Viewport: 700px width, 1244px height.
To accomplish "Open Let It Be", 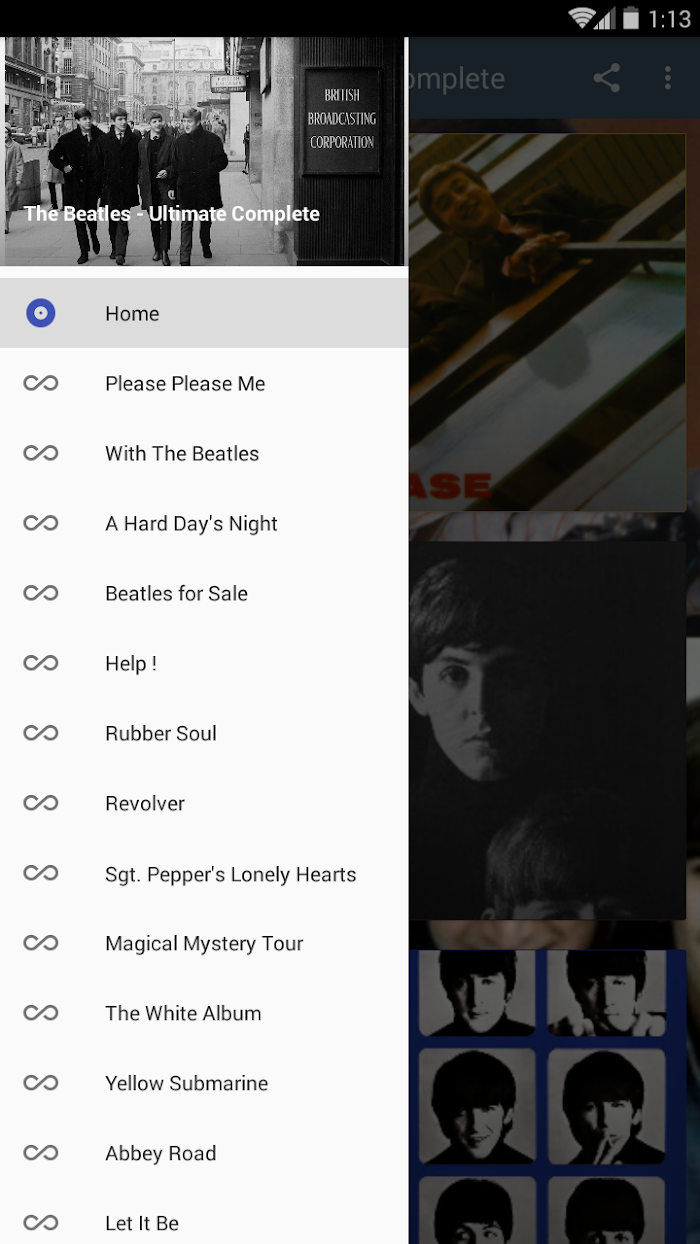I will pyautogui.click(x=204, y=1221).
